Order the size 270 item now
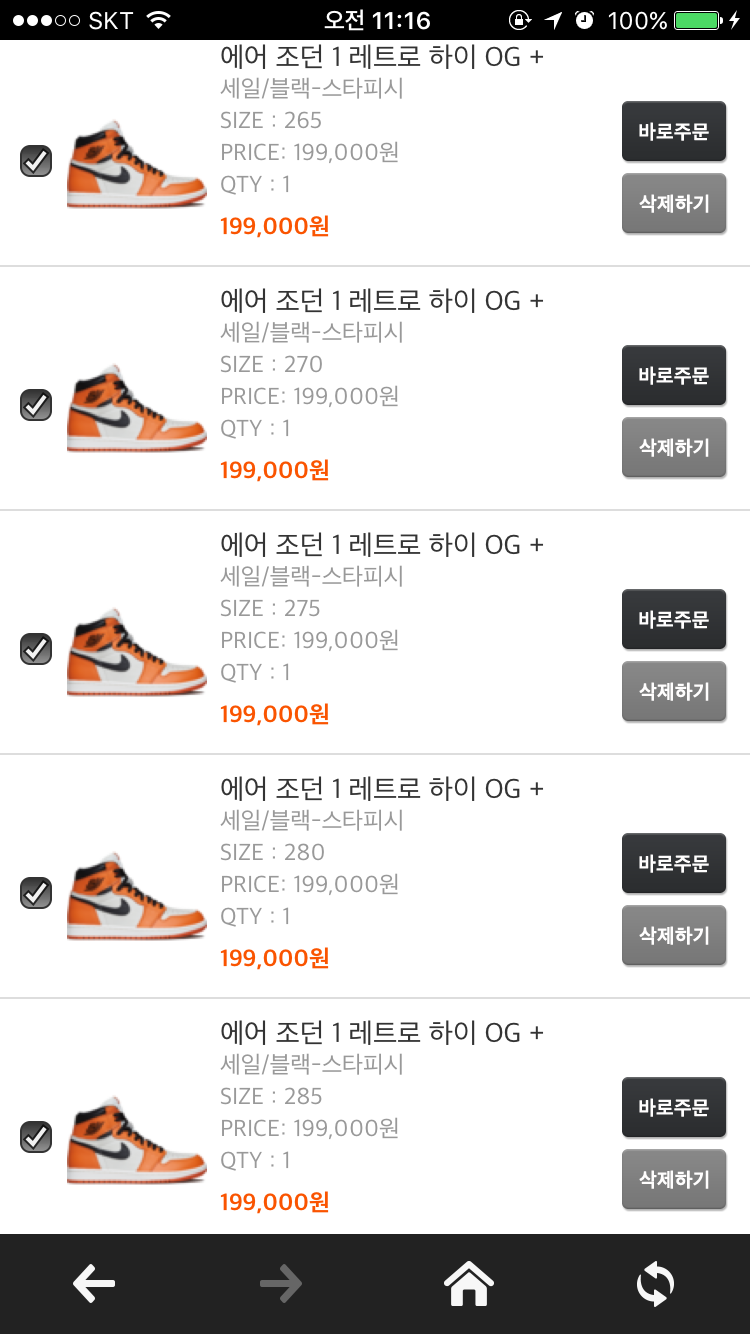 673,375
